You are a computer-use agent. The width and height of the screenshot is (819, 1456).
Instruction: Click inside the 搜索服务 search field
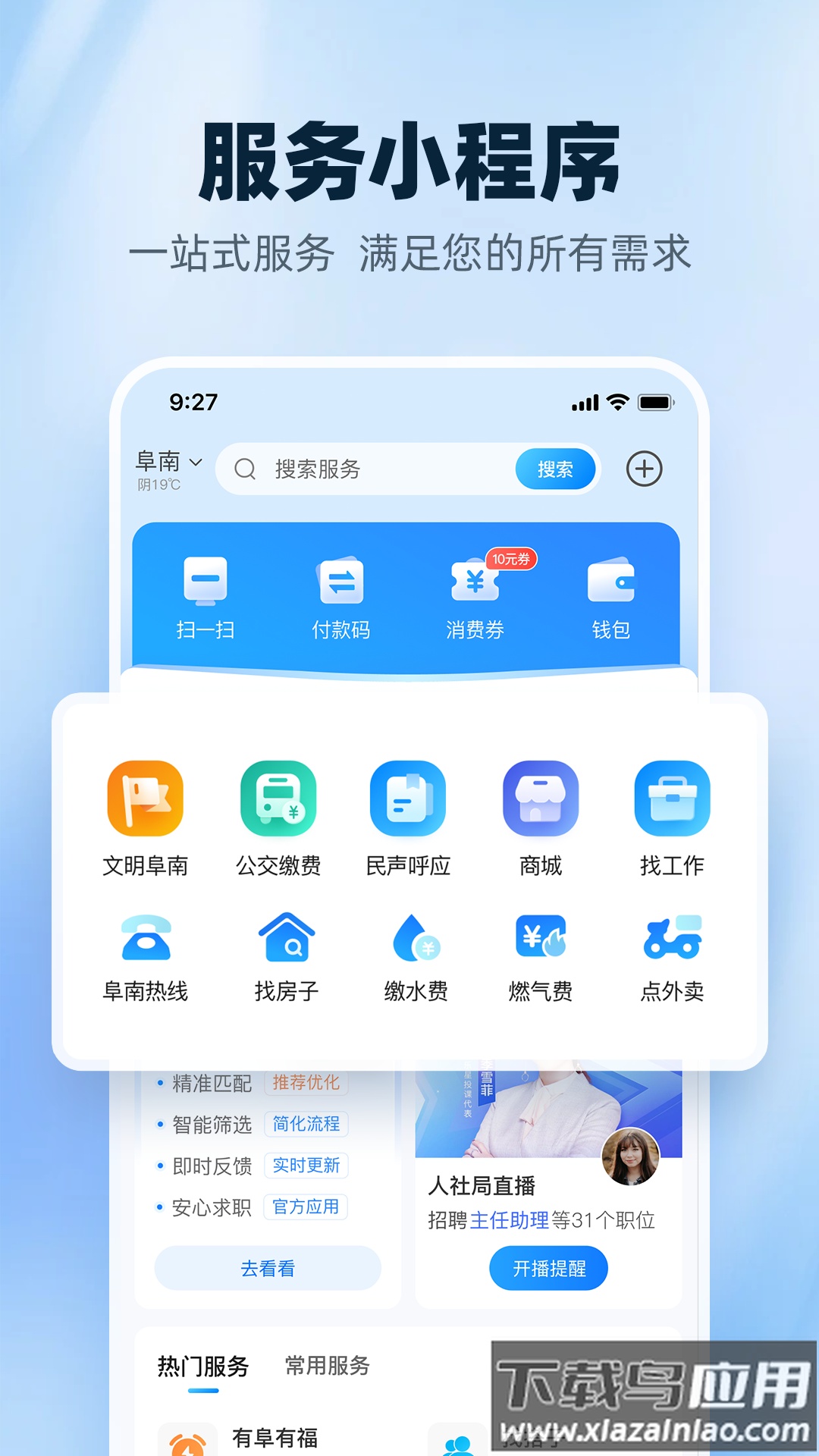tap(364, 469)
